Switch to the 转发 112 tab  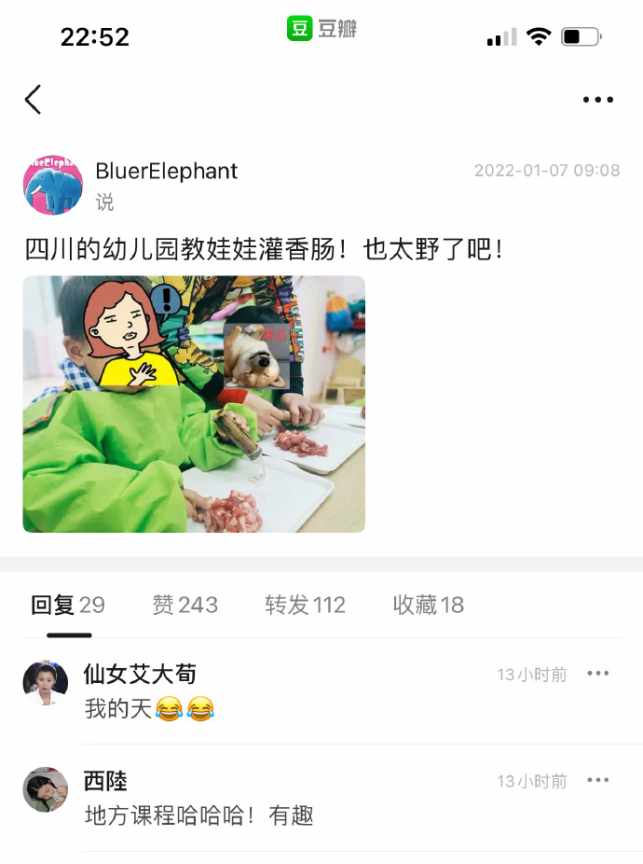pos(305,605)
